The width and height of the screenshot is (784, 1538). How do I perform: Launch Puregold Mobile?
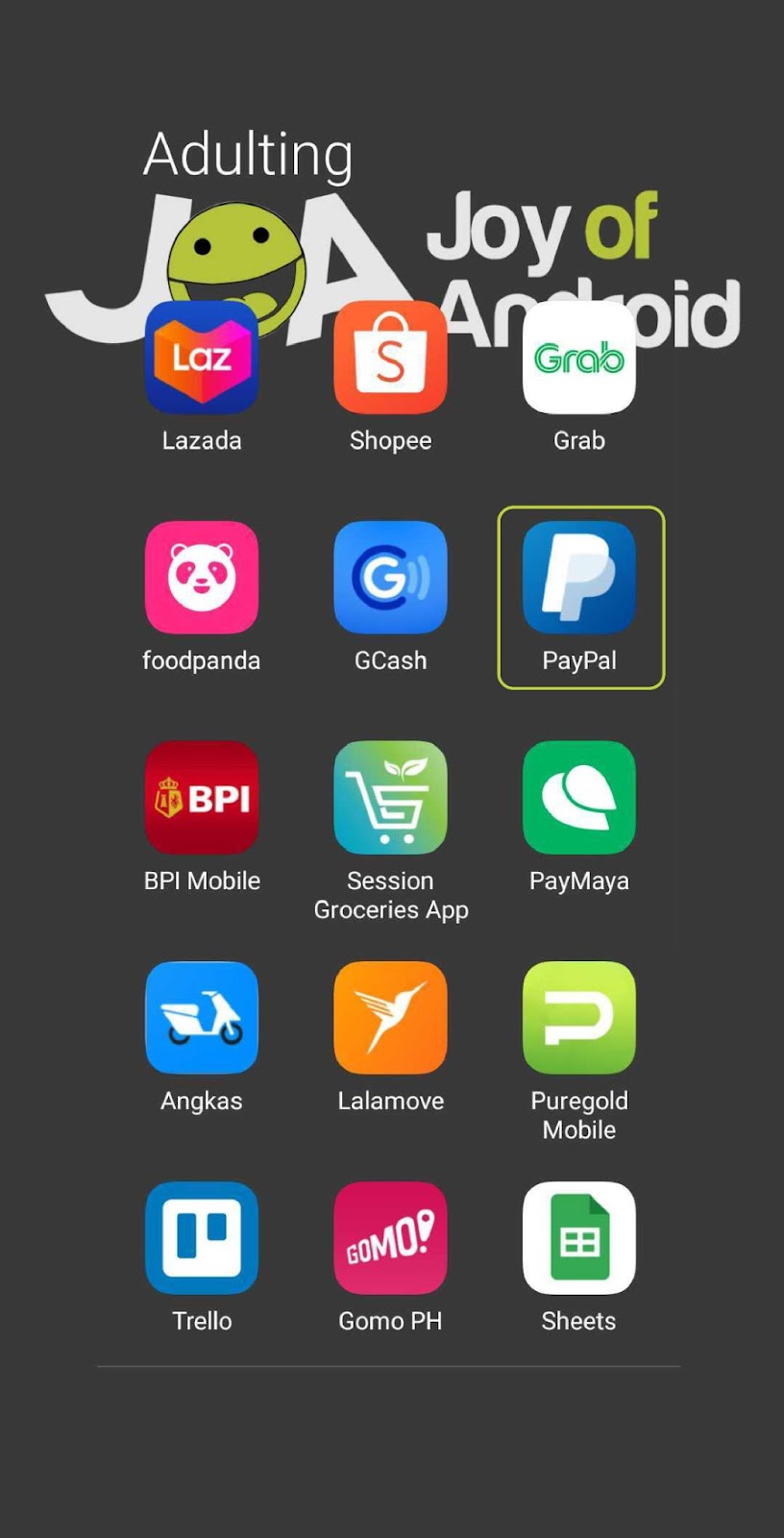click(x=579, y=1018)
